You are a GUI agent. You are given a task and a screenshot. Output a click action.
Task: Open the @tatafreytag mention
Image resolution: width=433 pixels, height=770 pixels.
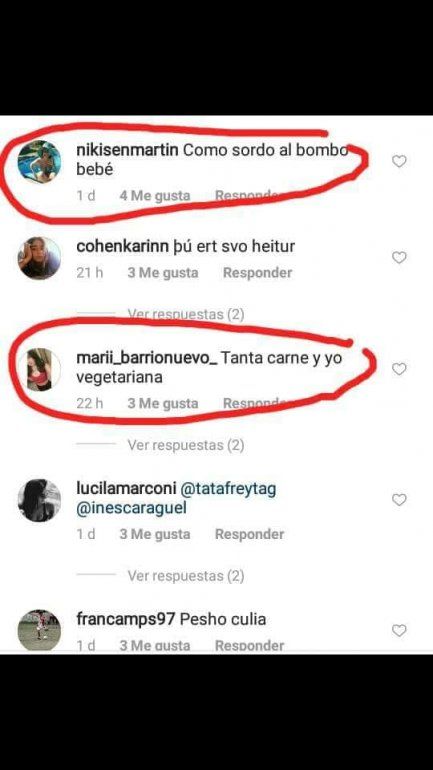228,489
